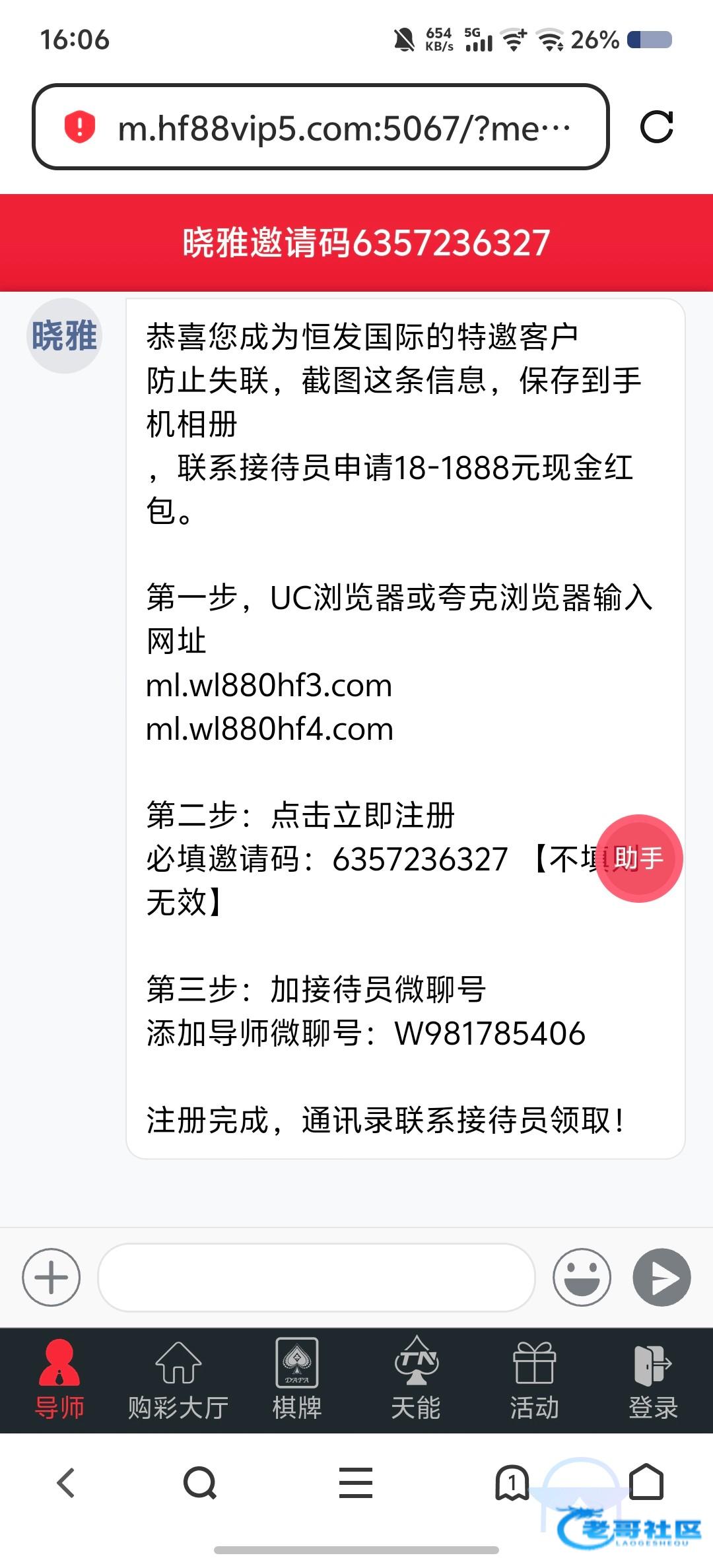713x1568 pixels.
Task: Send the message with arrow button
Action: [x=662, y=1277]
